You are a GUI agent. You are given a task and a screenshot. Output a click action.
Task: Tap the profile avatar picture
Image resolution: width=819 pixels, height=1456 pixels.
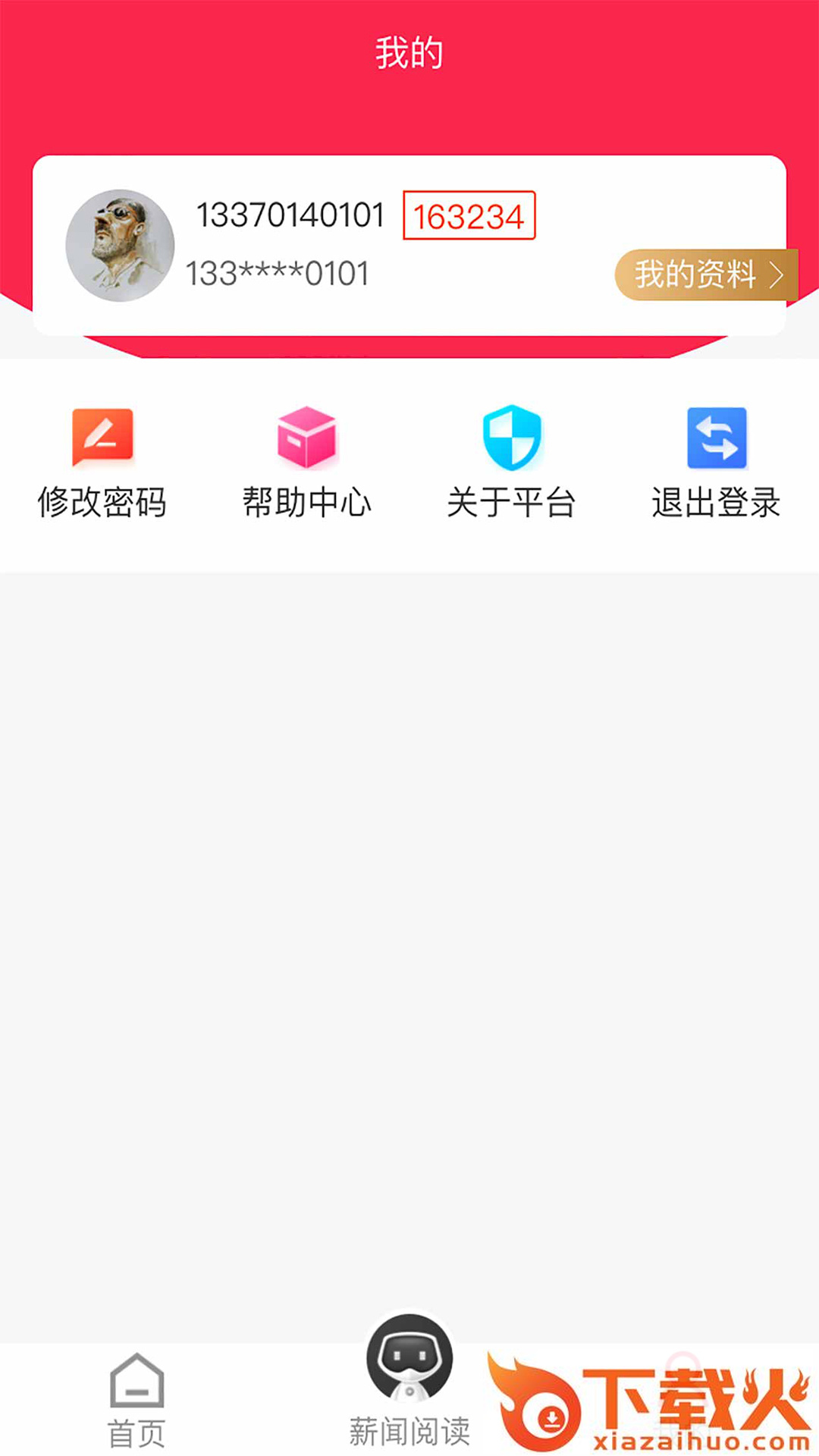[x=120, y=245]
